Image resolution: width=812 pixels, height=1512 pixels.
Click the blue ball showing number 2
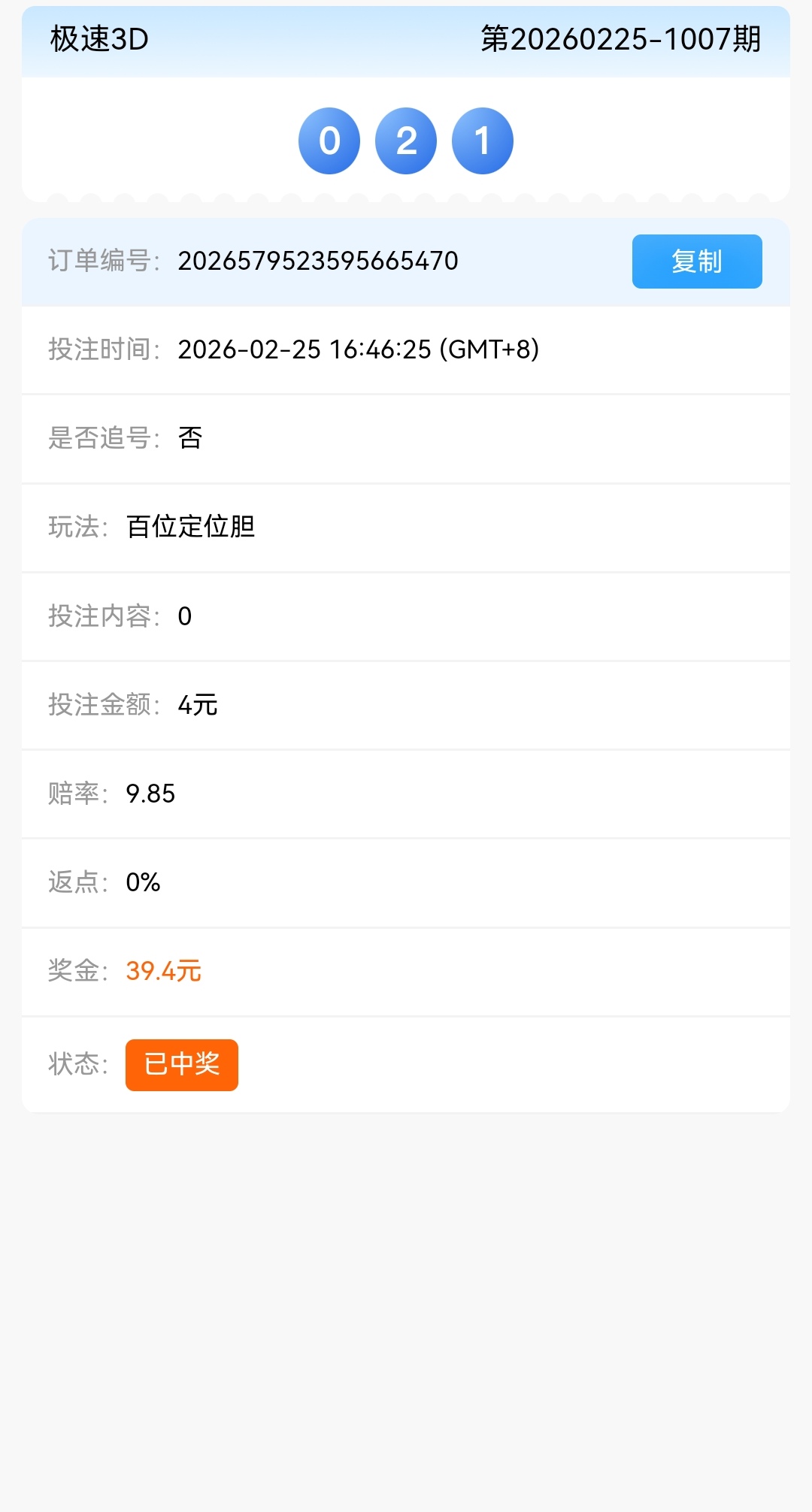405,140
